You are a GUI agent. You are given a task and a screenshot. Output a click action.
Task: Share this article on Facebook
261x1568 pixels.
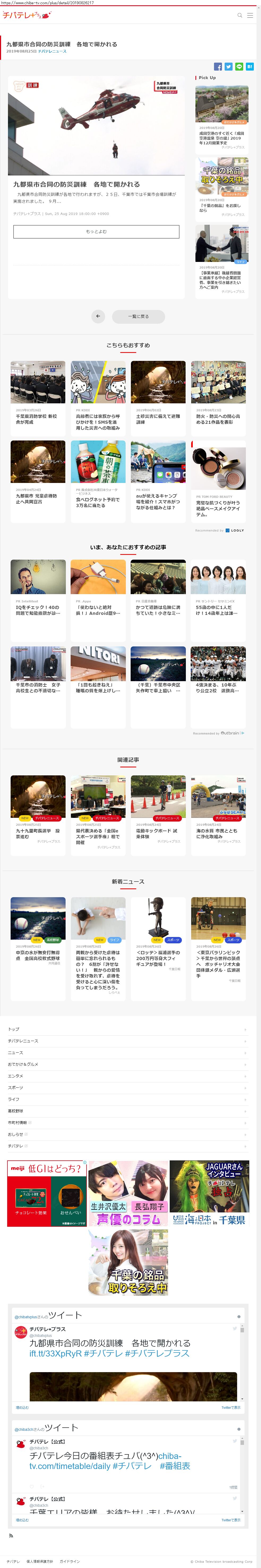[x=218, y=67]
